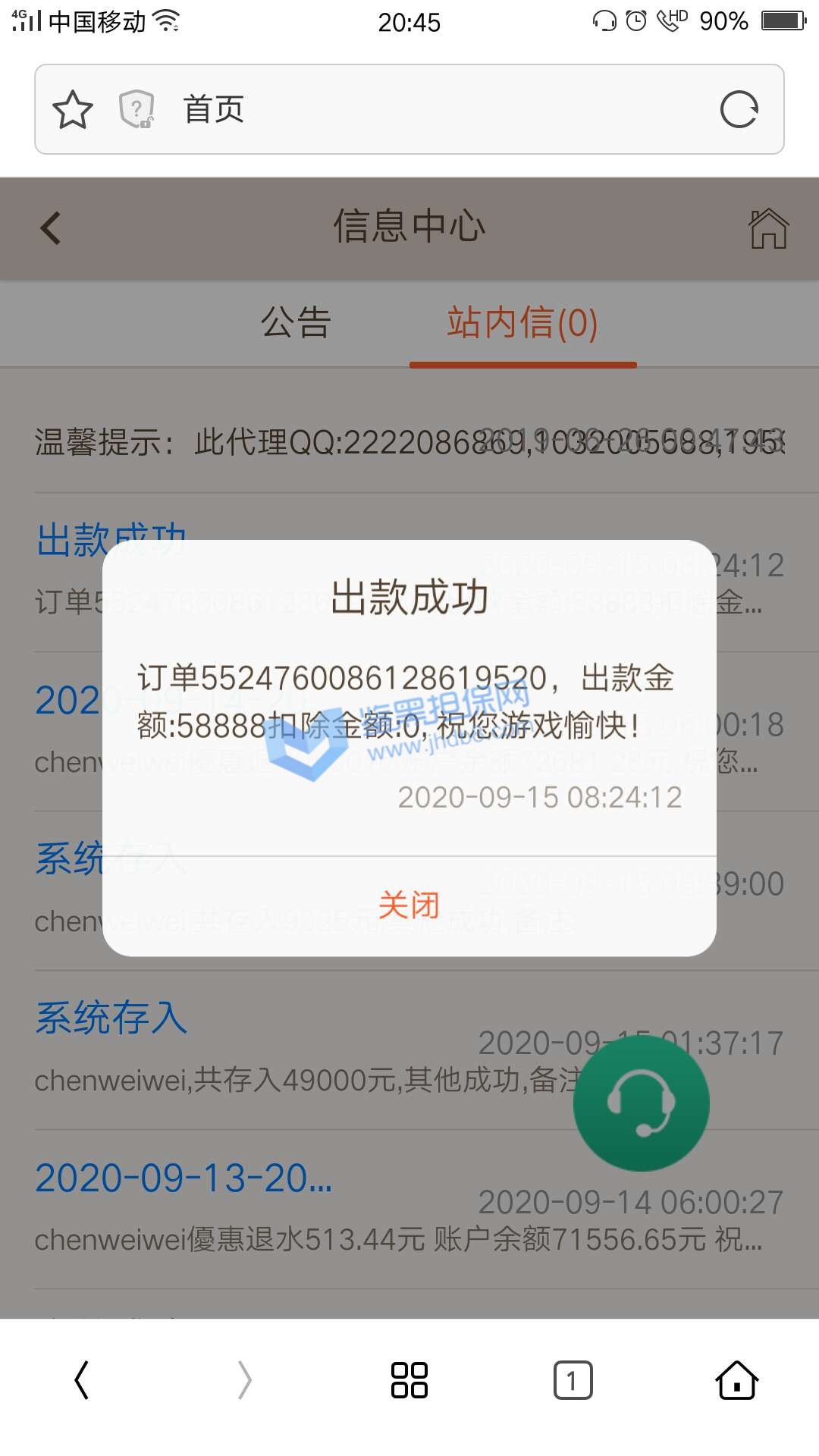Close the 出款成功 dialog with 关闭

[x=409, y=905]
